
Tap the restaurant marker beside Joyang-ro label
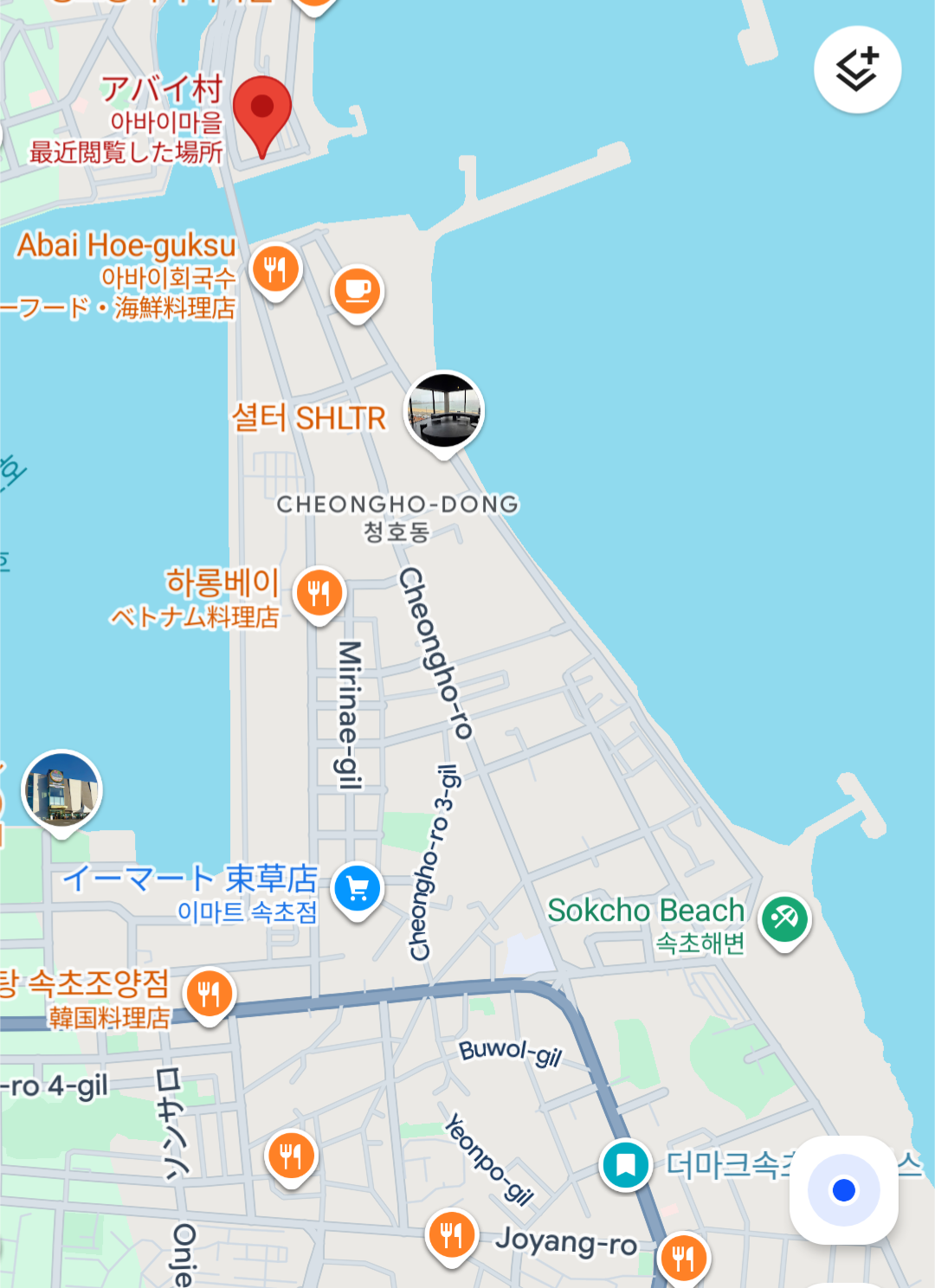click(451, 1233)
